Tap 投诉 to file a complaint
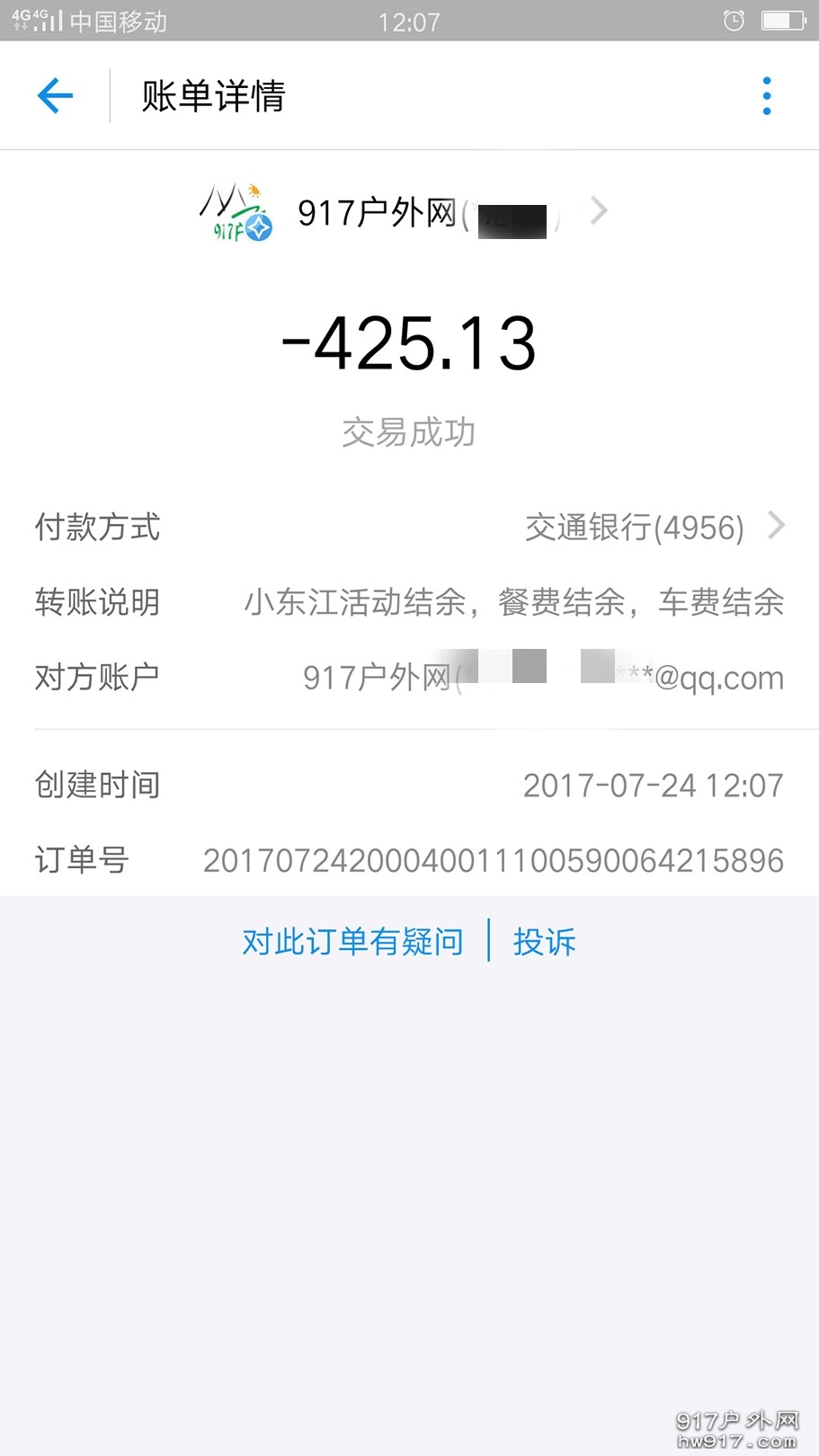 (544, 941)
